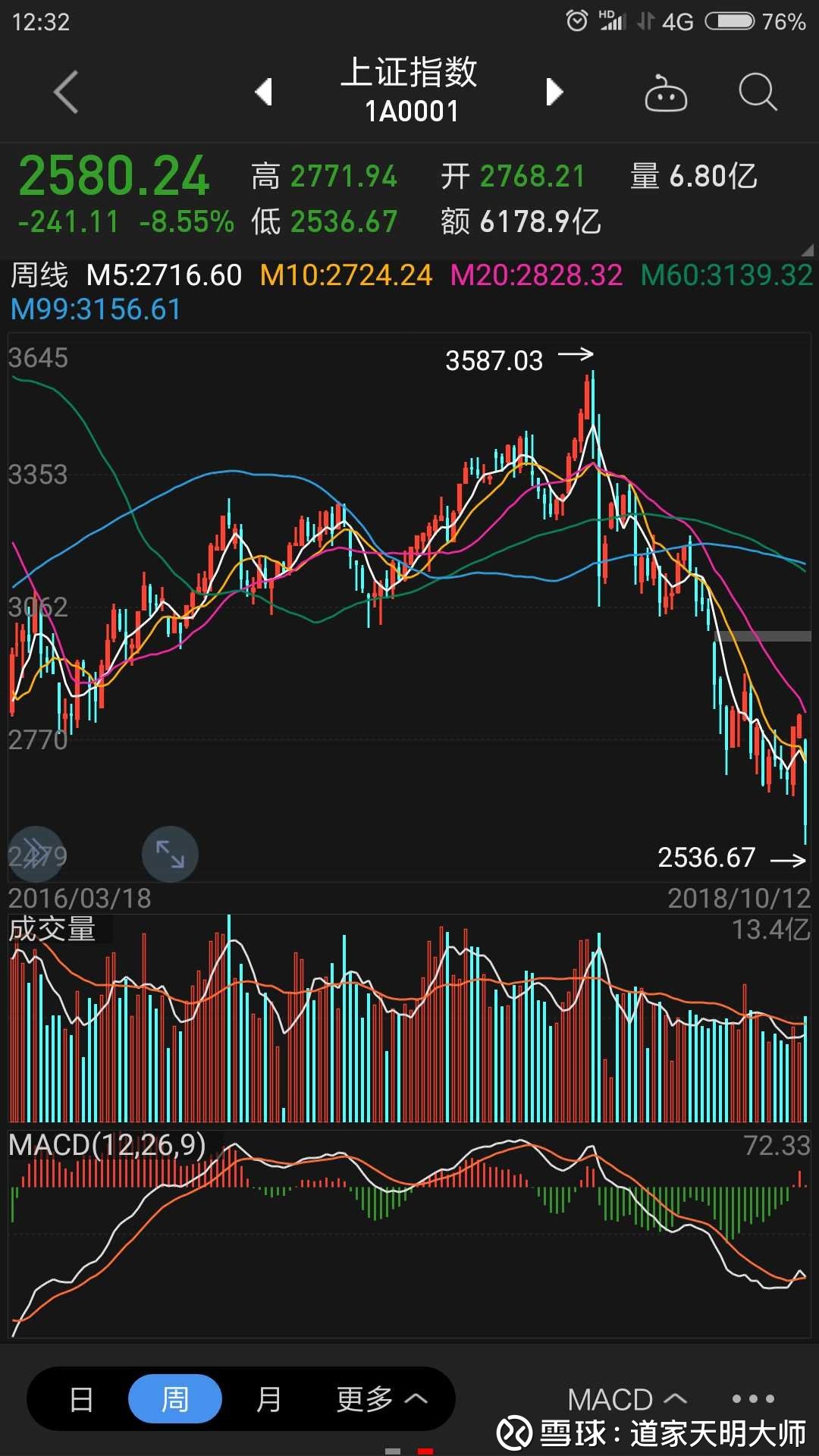Open the search magnifier

pos(757,93)
